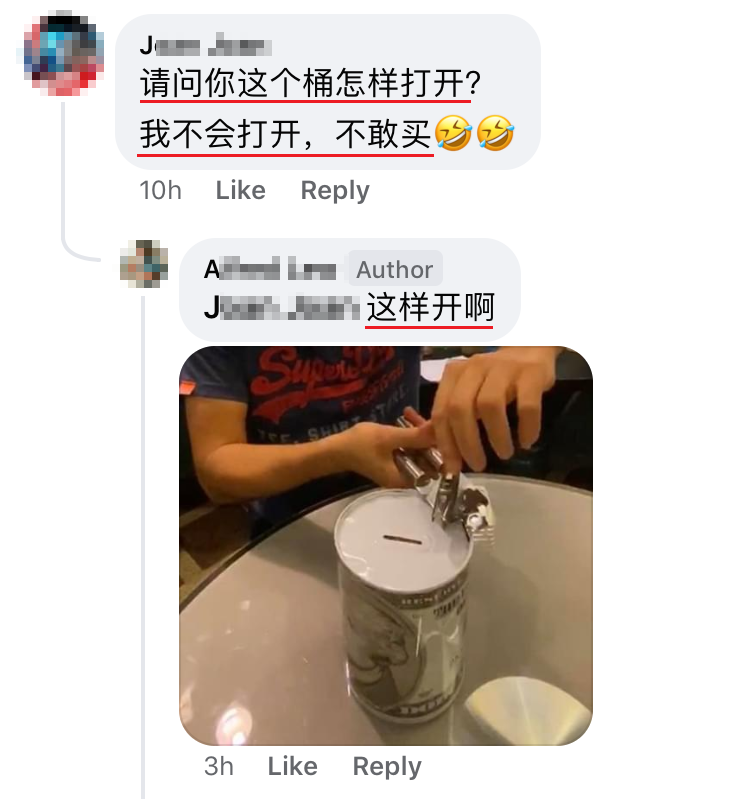This screenshot has height=799, width=749.
Task: Open the photo of the money tin
Action: 385,545
